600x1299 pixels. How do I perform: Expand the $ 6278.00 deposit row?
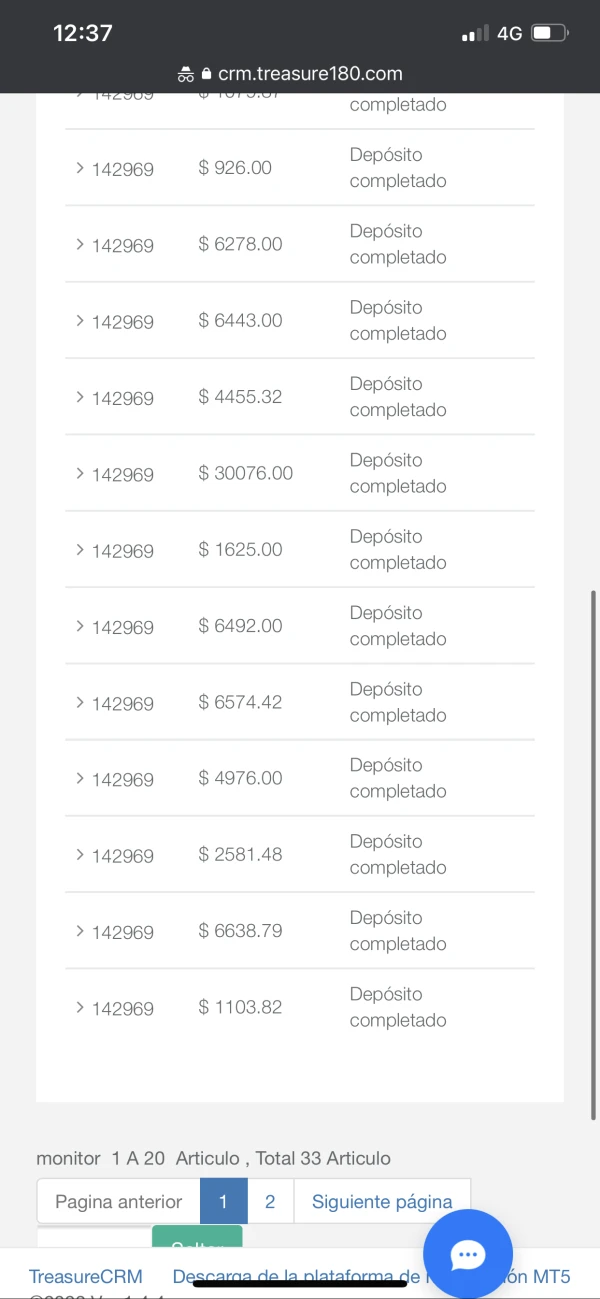(80, 244)
